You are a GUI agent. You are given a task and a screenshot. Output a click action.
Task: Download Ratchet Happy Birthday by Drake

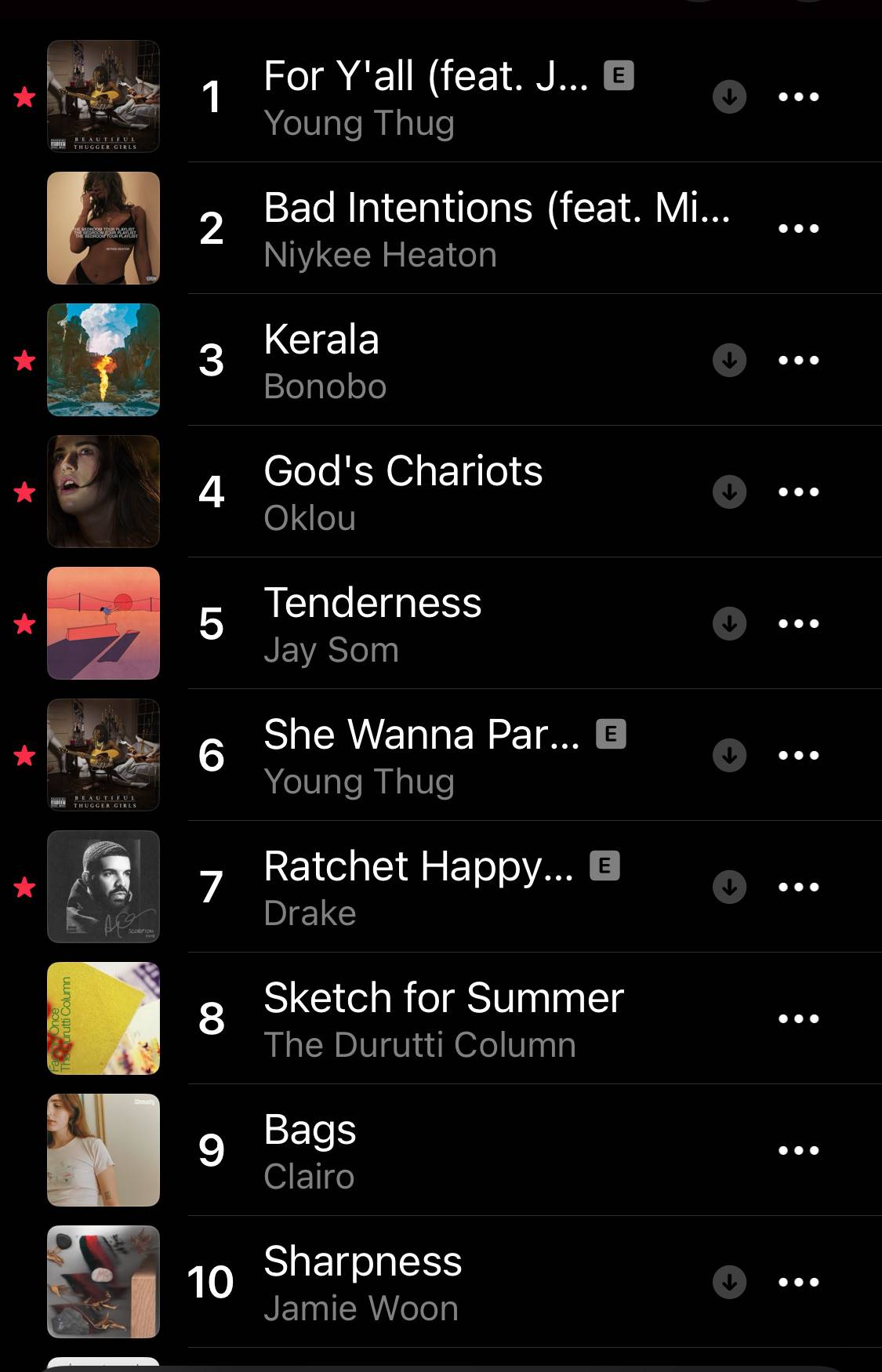pos(729,887)
